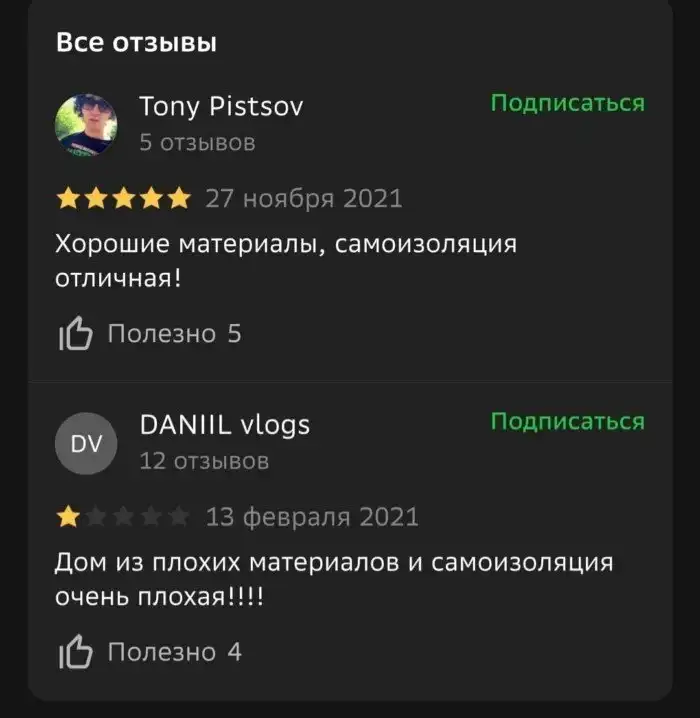Open Tony Pistsov's profile avatar
700x718 pixels.
(x=85, y=124)
